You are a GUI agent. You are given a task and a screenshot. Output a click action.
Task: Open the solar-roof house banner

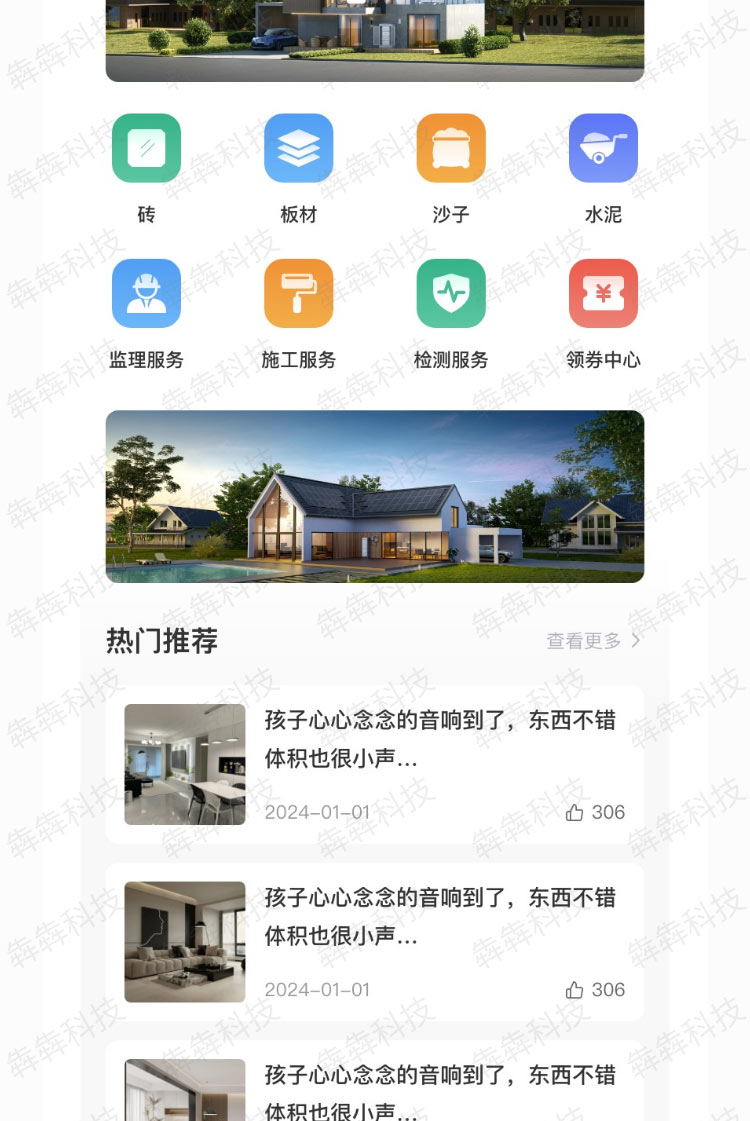coord(375,496)
